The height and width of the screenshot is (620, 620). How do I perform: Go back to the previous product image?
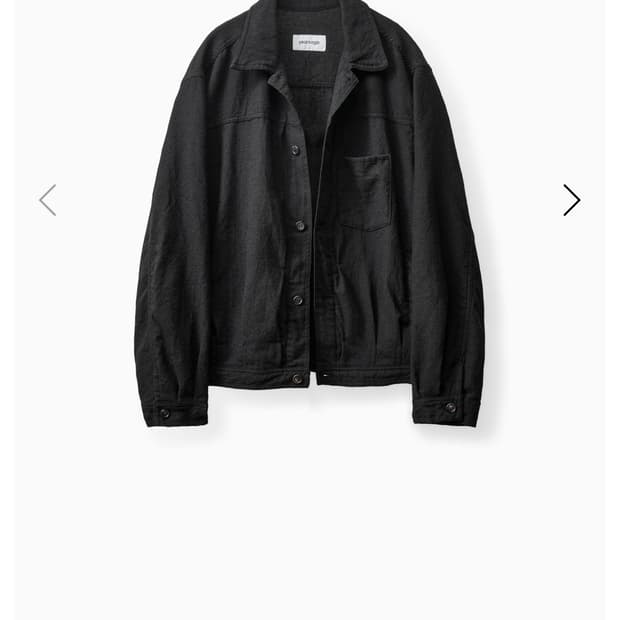48,200
